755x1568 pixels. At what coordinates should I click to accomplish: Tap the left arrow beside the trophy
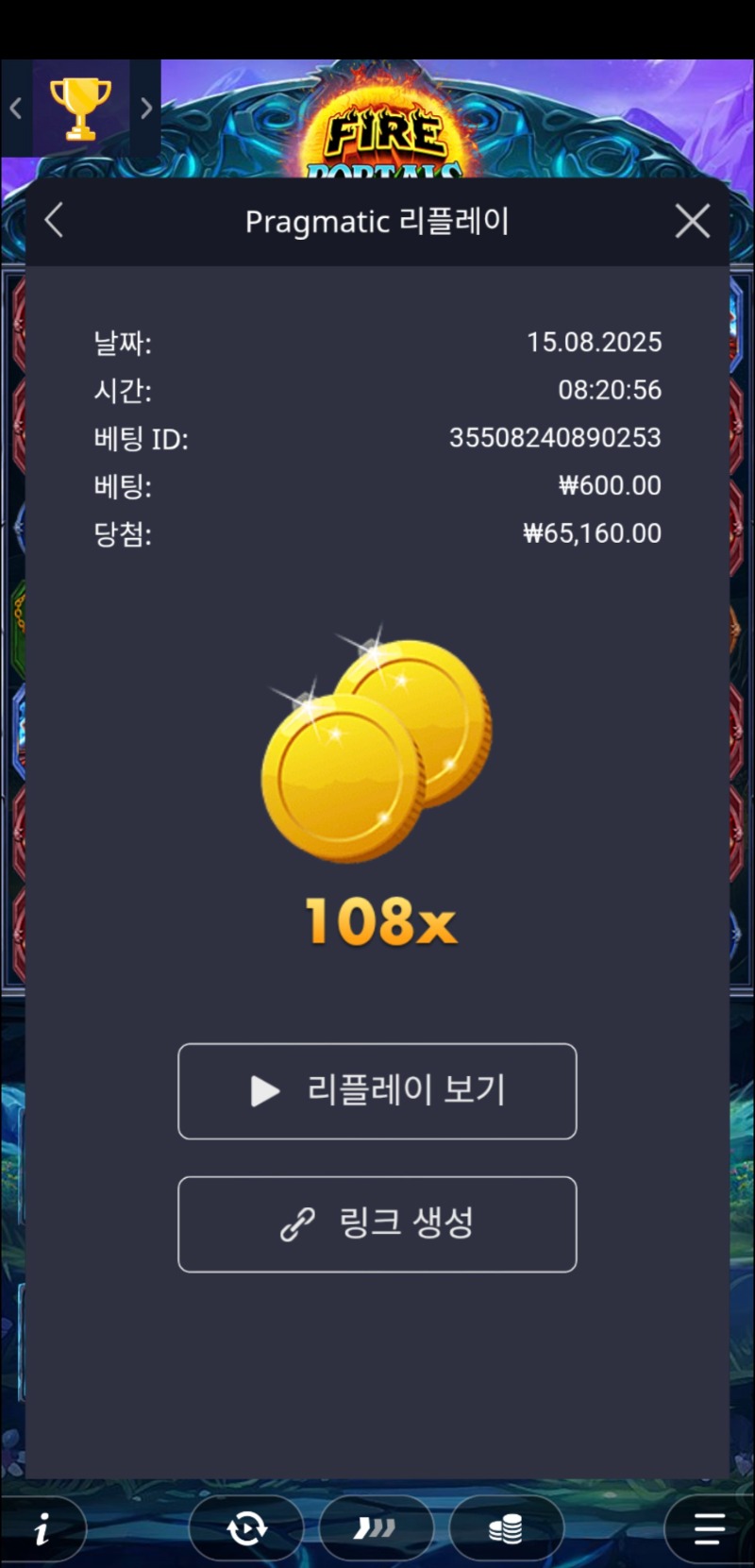pyautogui.click(x=15, y=109)
